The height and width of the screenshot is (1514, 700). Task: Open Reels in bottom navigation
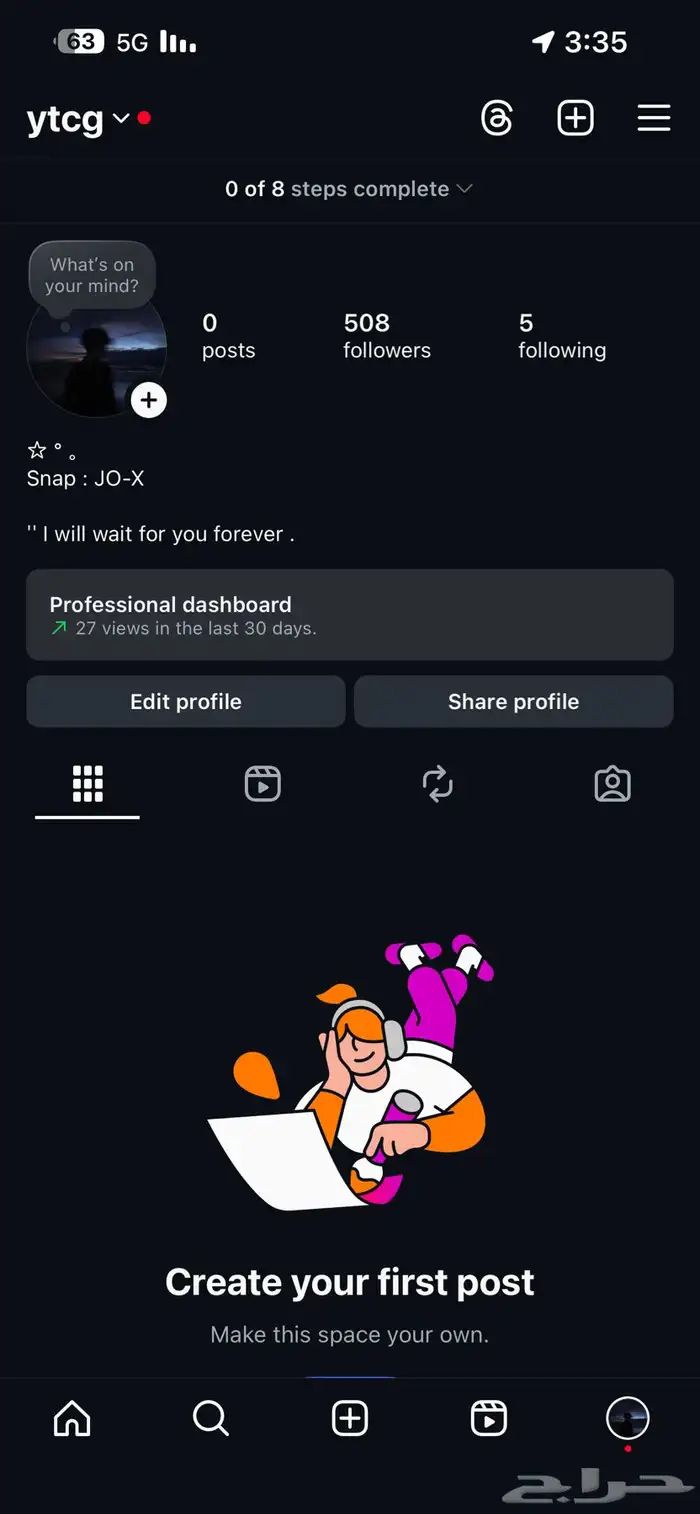(x=489, y=1418)
